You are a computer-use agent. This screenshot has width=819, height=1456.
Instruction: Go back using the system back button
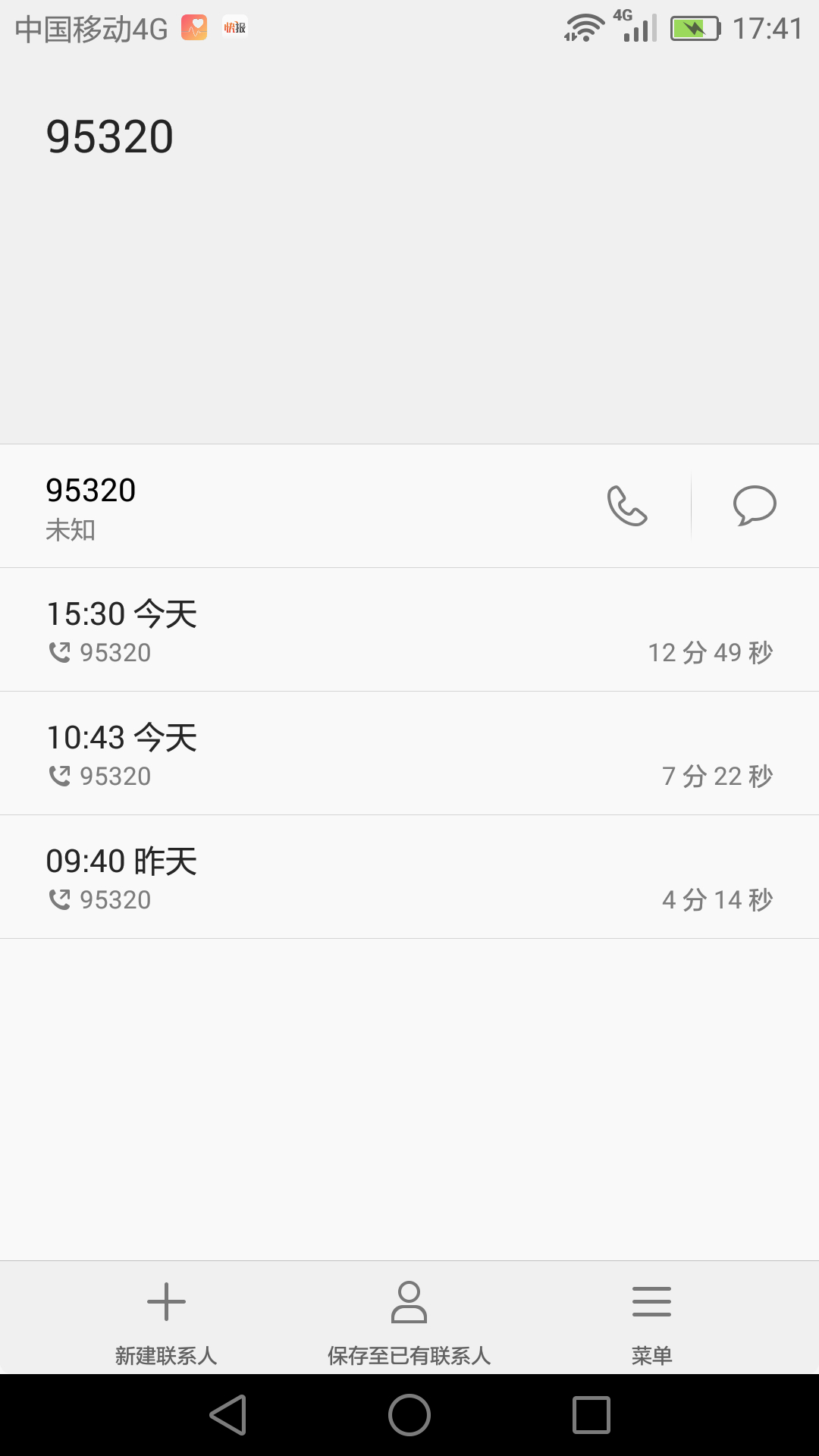click(x=228, y=1415)
